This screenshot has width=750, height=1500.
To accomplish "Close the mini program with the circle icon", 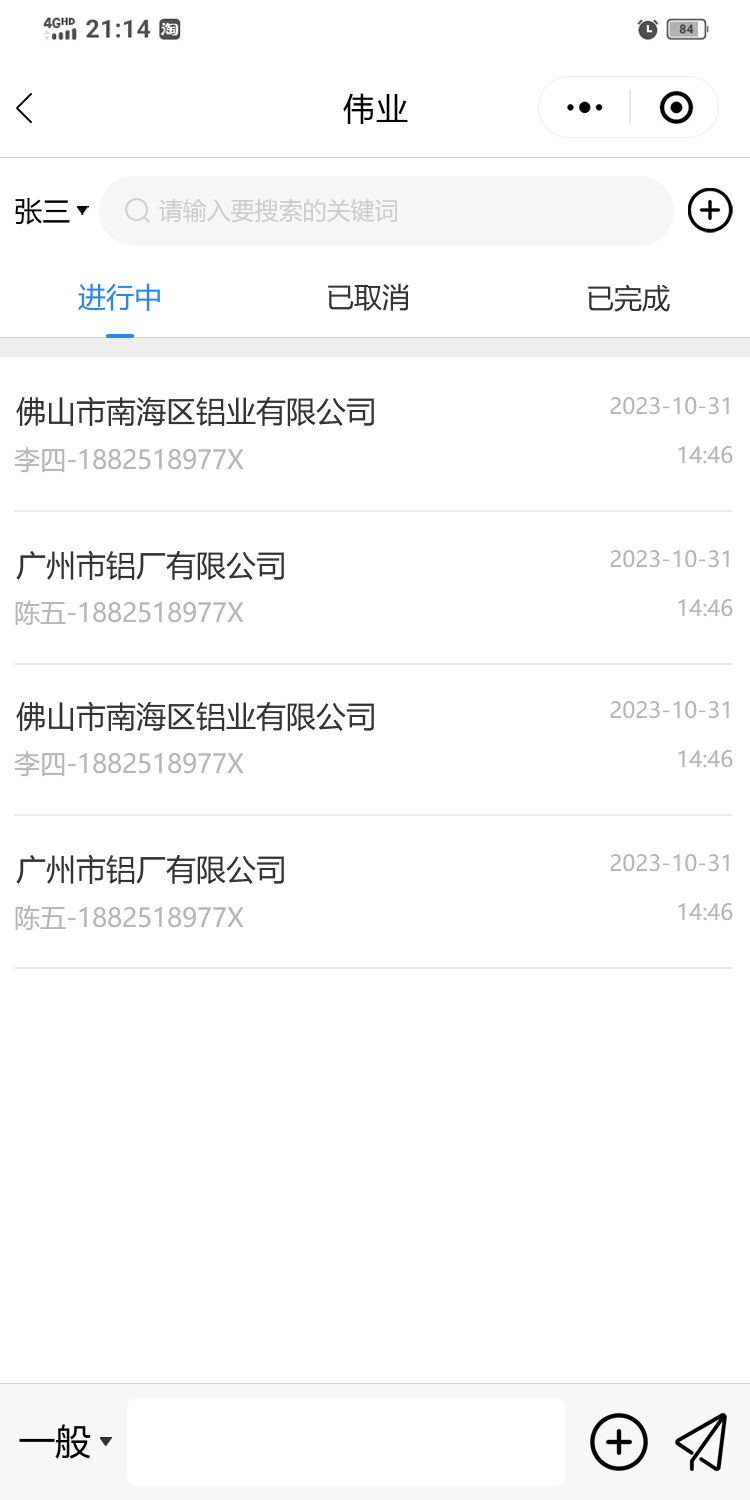I will pyautogui.click(x=676, y=107).
